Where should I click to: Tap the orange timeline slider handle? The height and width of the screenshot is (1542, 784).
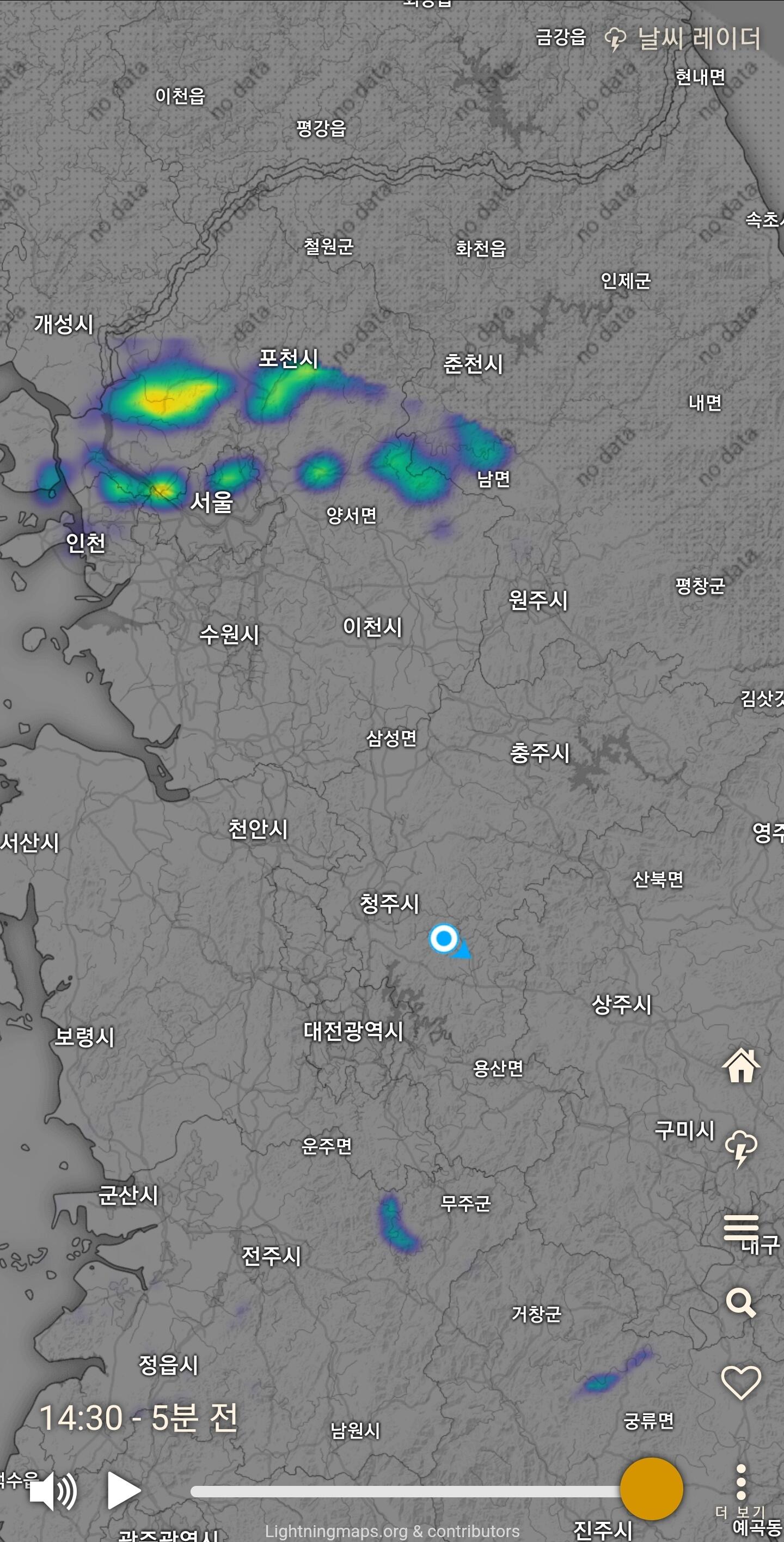tap(651, 1488)
